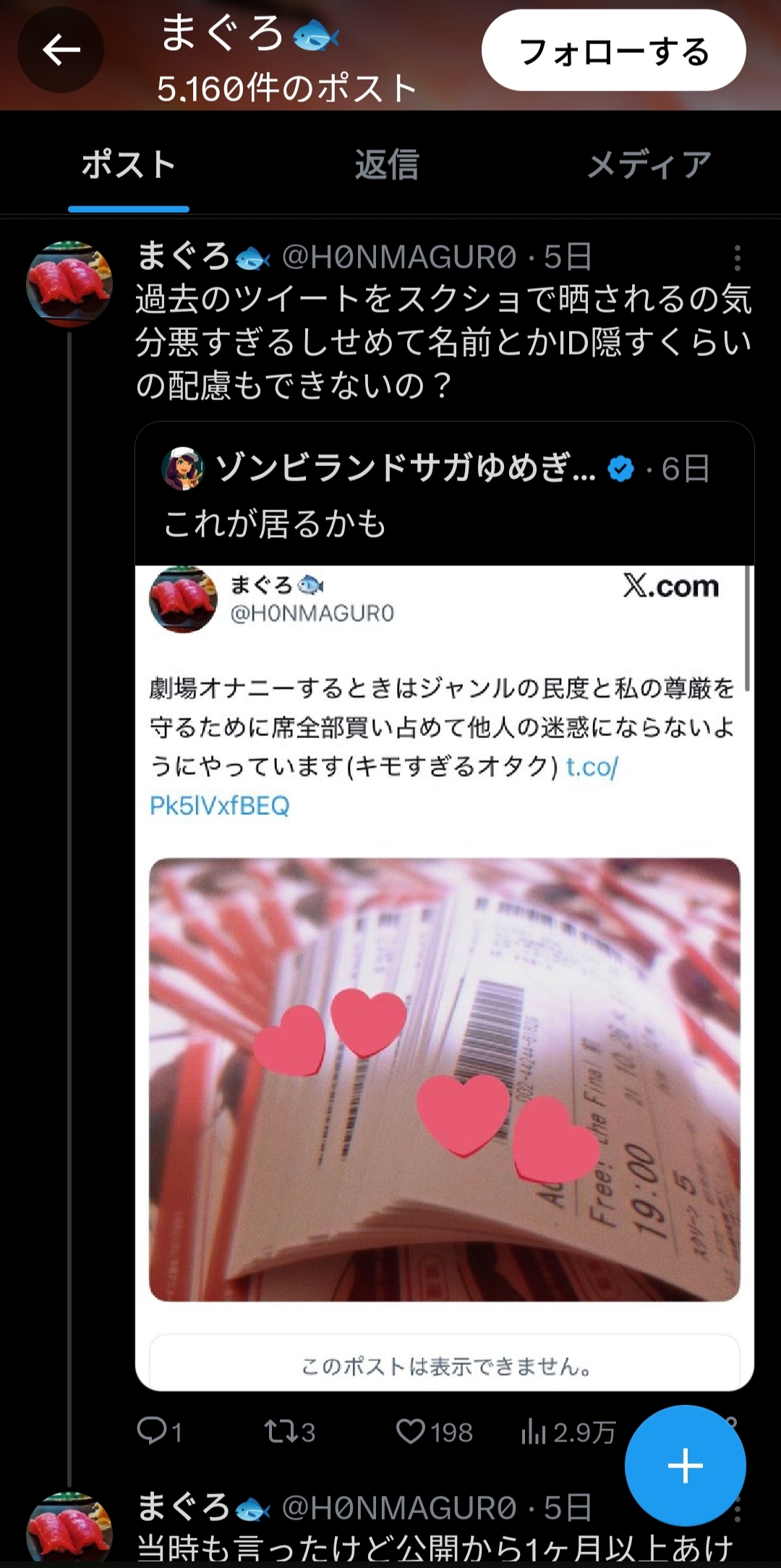Switch to the 返信 tab
The width and height of the screenshot is (781, 1568).
387,165
